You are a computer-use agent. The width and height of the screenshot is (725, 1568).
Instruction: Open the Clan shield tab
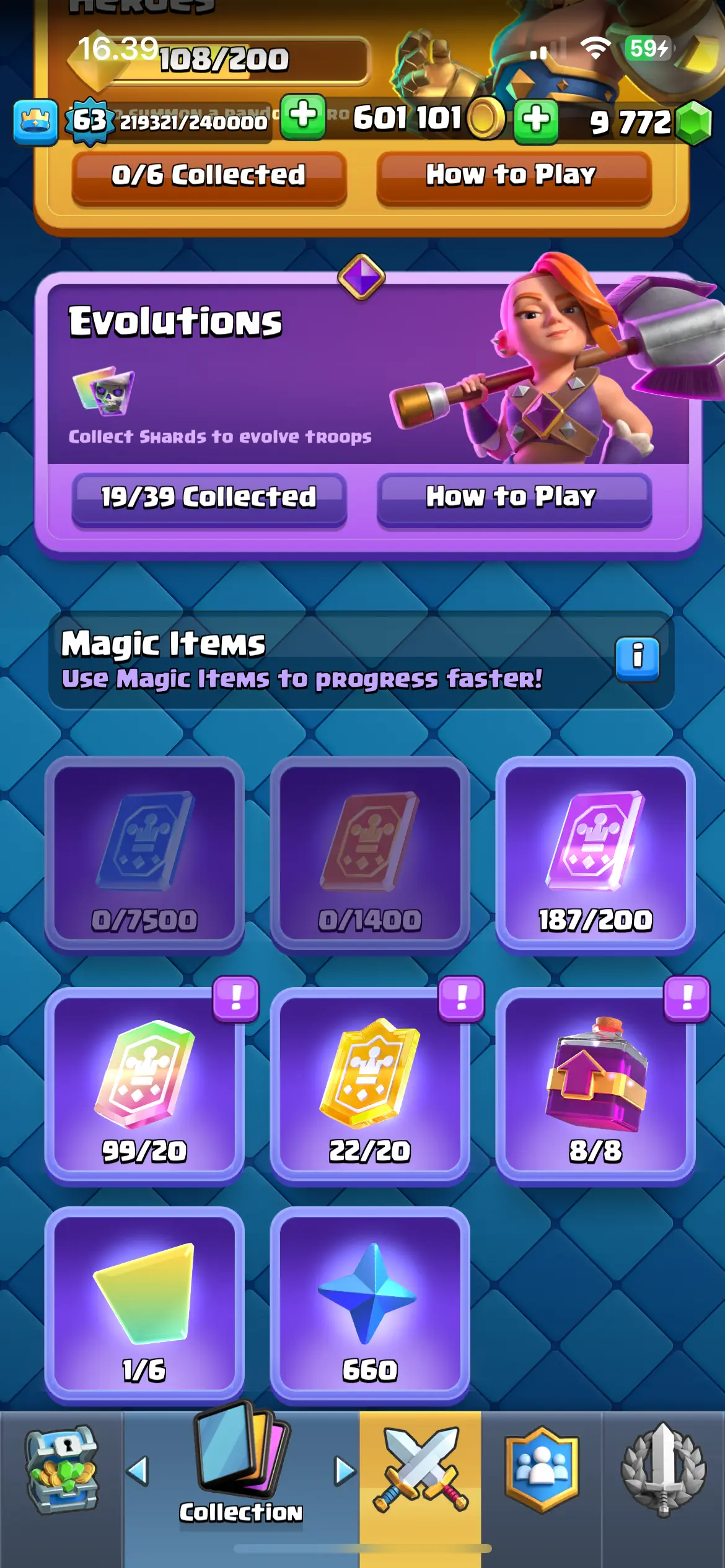[x=542, y=1471]
